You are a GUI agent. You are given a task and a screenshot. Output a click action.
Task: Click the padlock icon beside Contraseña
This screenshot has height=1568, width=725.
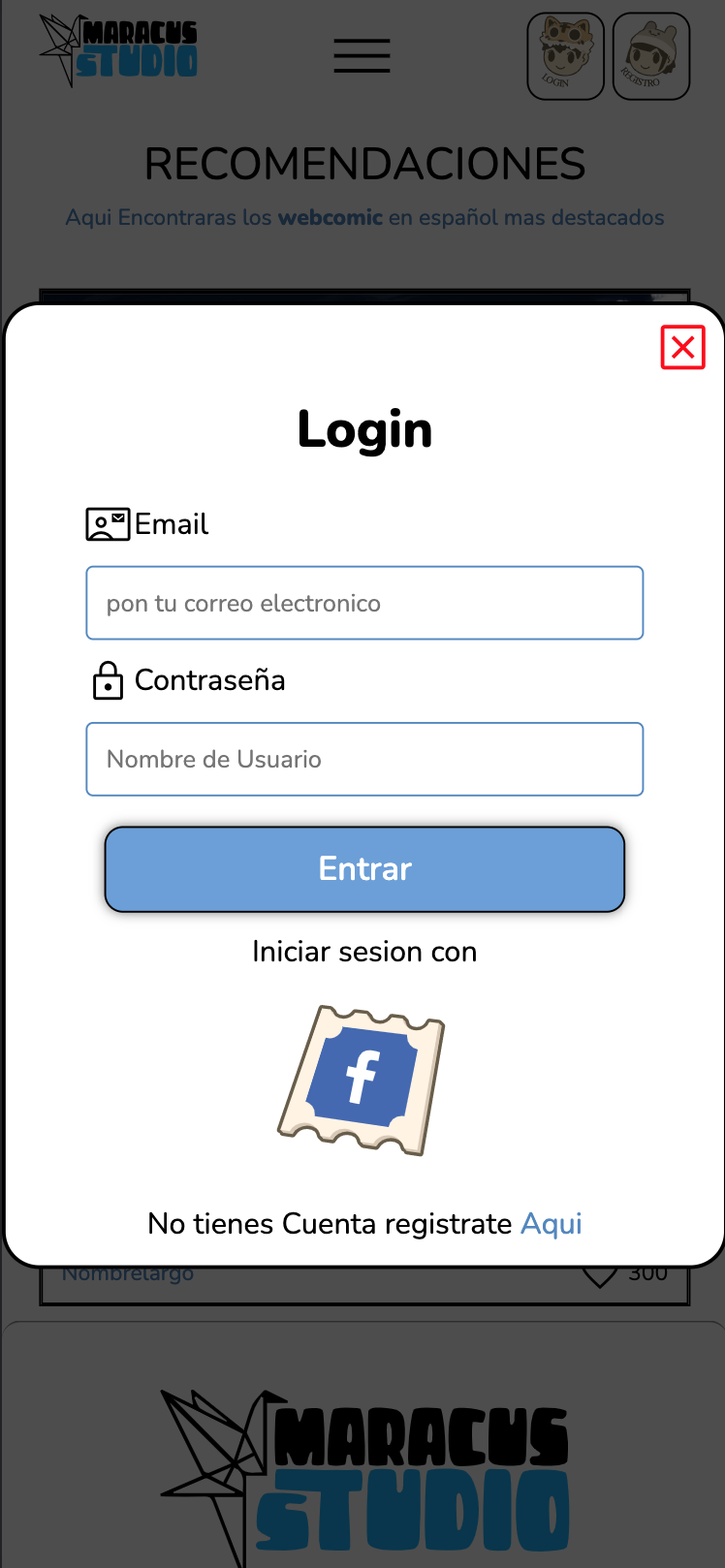(108, 680)
